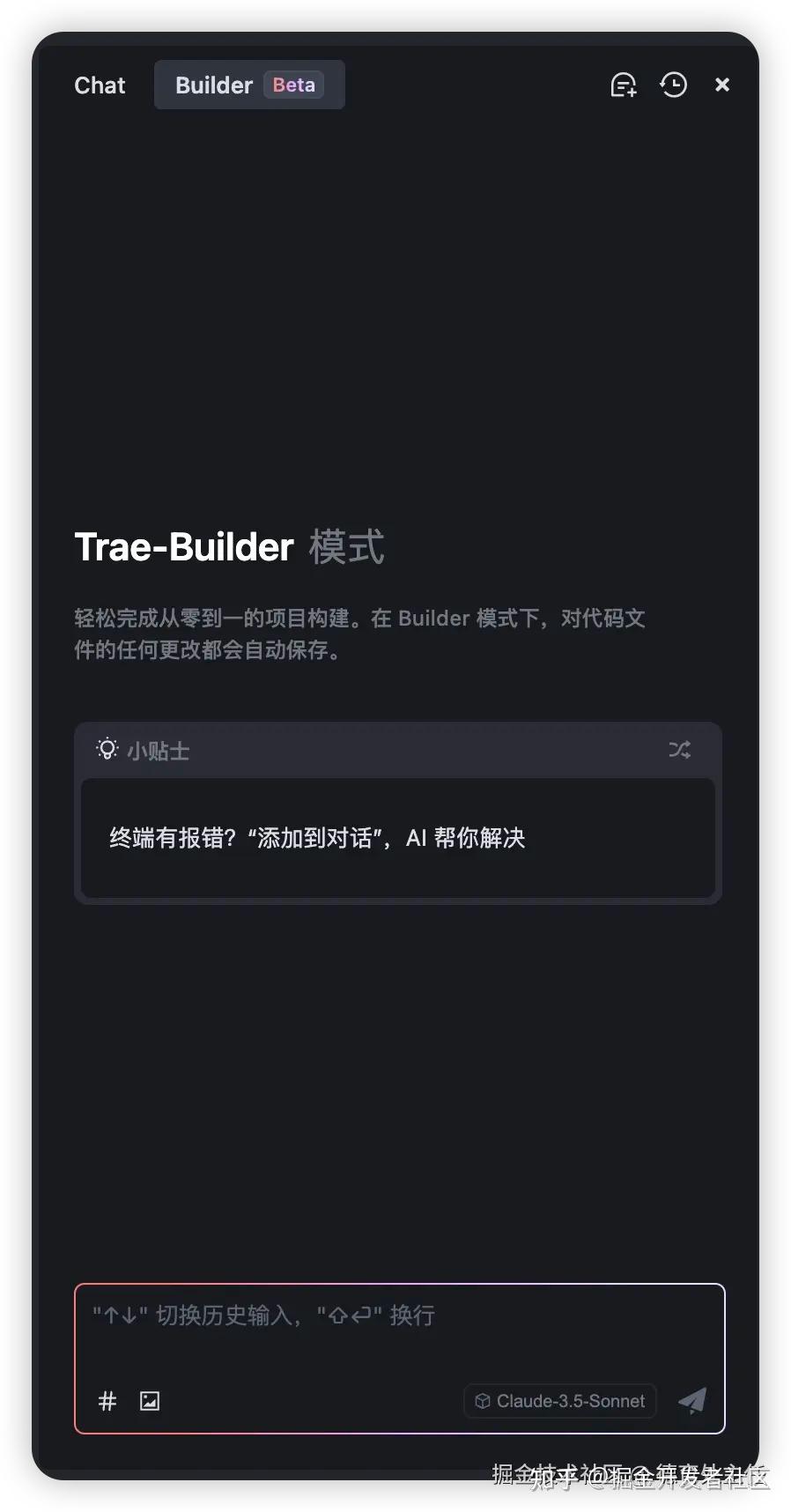791x1512 pixels.
Task: Start a new chat session
Action: point(623,85)
